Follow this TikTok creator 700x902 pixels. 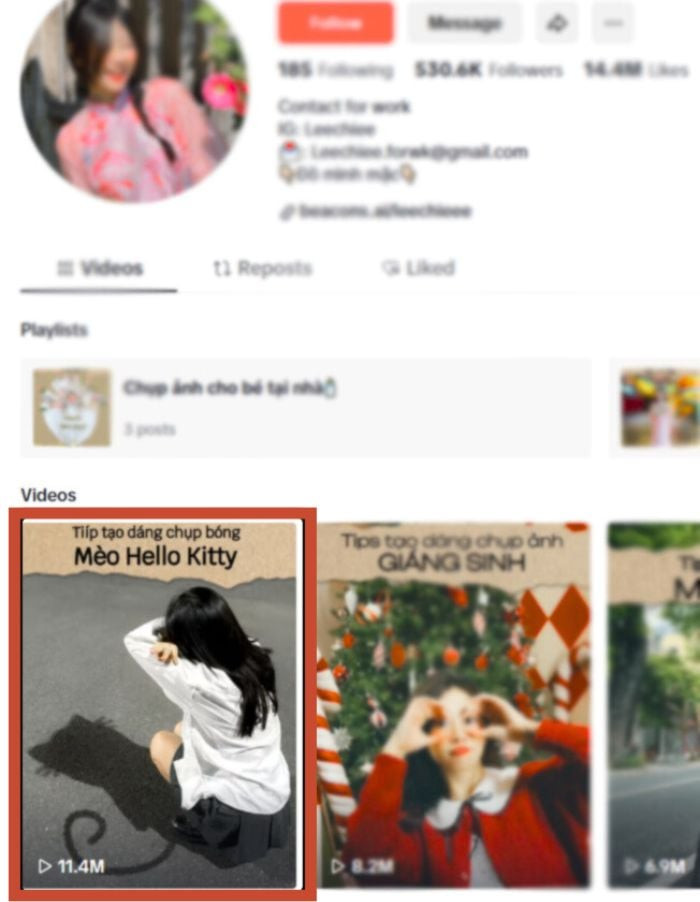tap(335, 23)
